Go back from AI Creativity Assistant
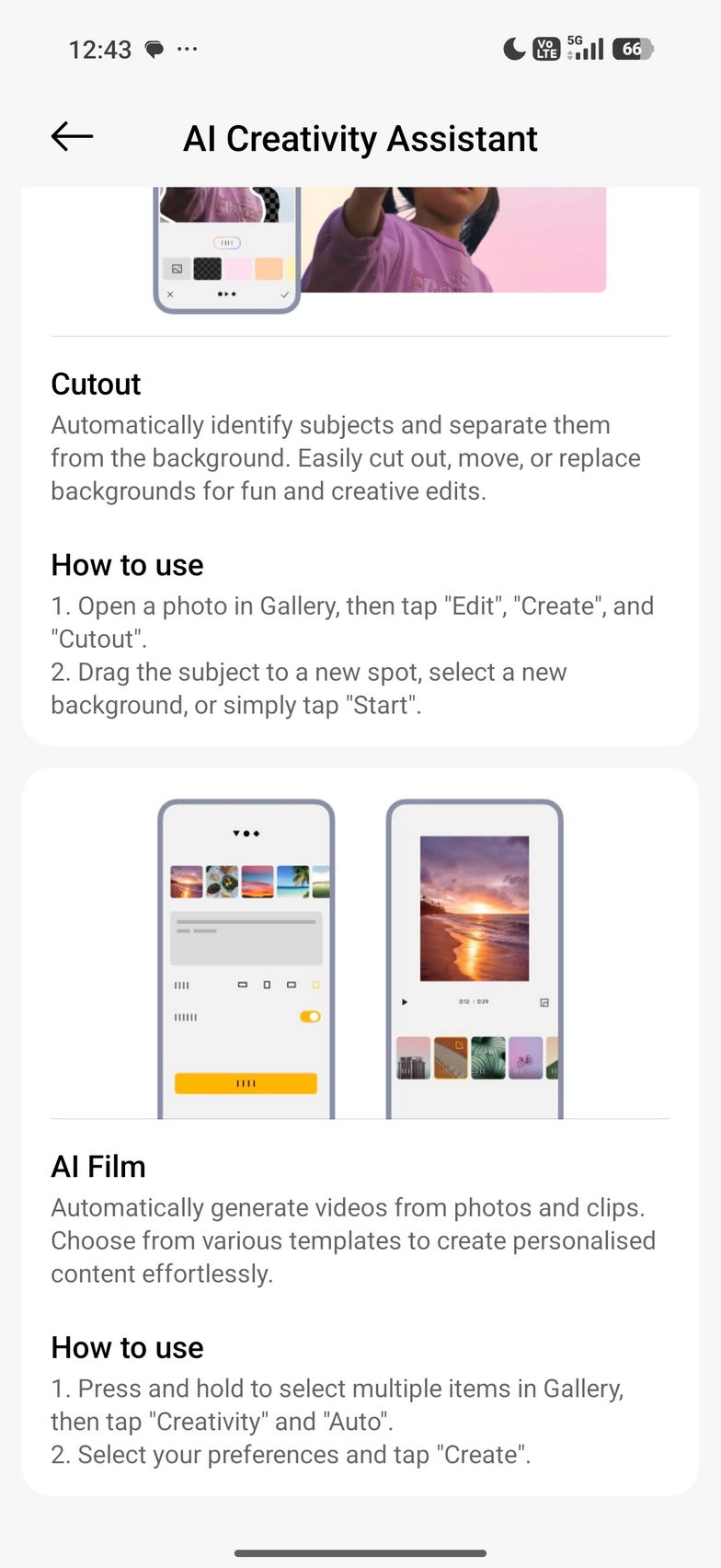 coord(72,137)
